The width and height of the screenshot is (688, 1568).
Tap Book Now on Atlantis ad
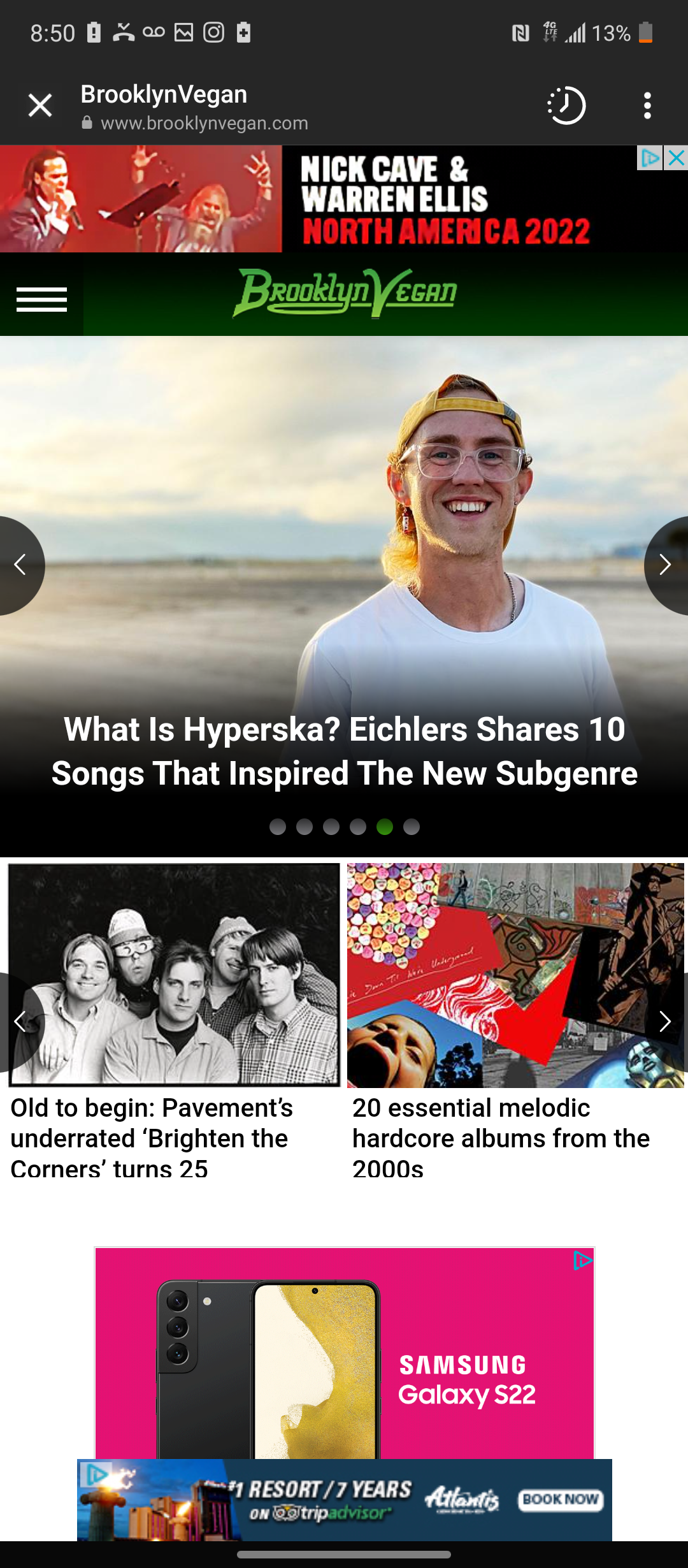[560, 1499]
